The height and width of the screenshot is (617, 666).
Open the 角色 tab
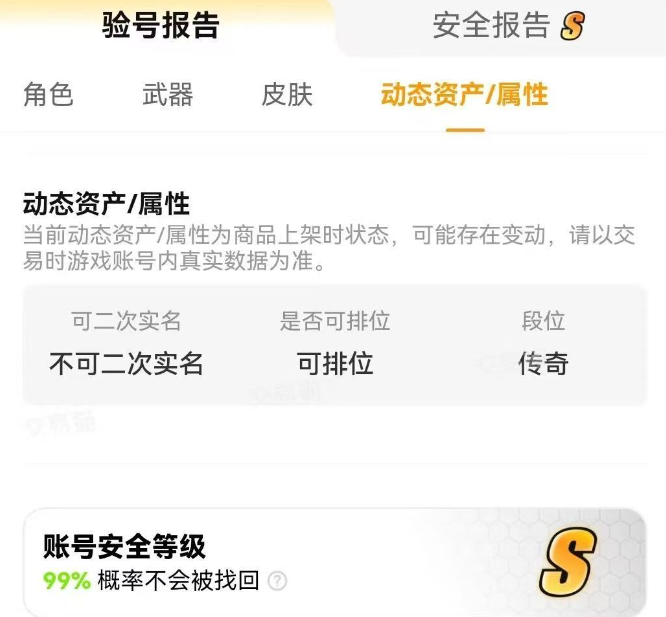click(x=48, y=94)
